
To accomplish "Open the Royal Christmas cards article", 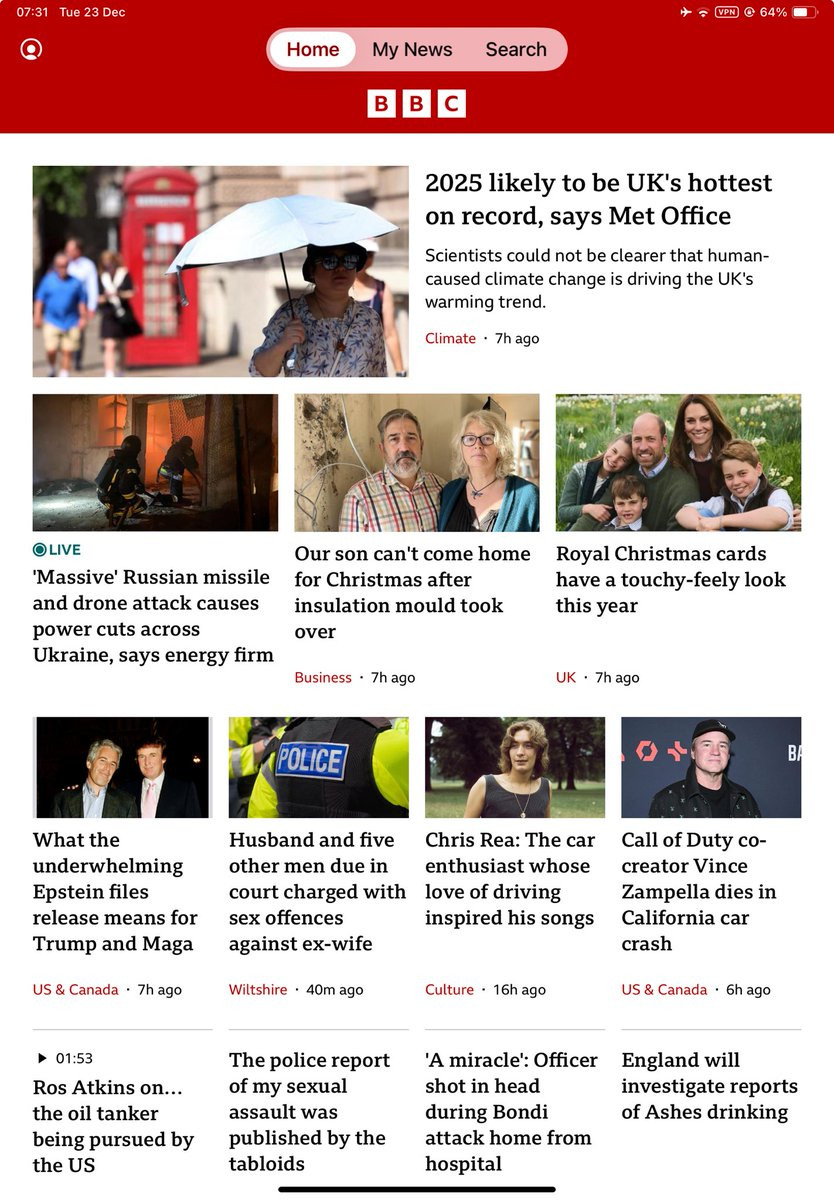I will click(x=671, y=579).
